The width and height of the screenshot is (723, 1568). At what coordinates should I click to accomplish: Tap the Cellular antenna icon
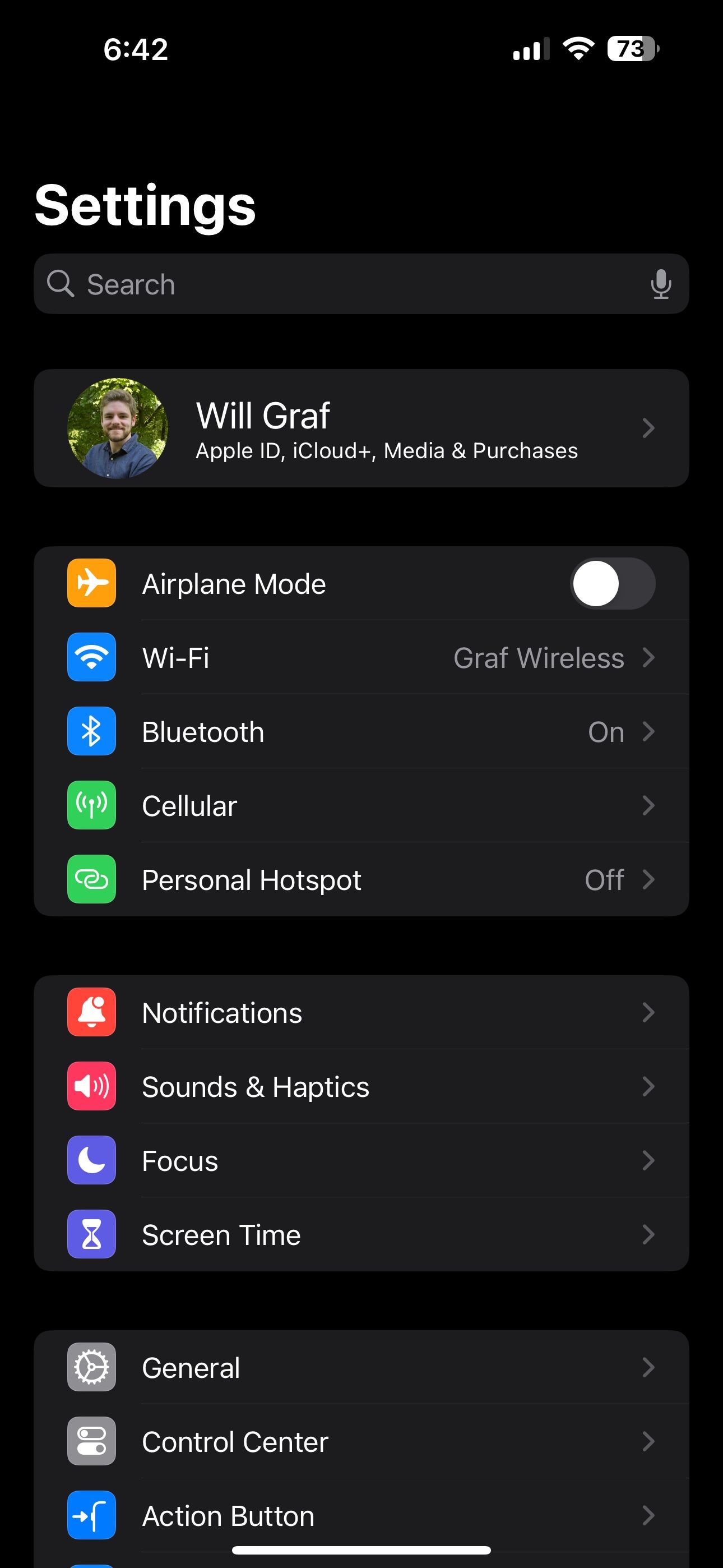(91, 805)
